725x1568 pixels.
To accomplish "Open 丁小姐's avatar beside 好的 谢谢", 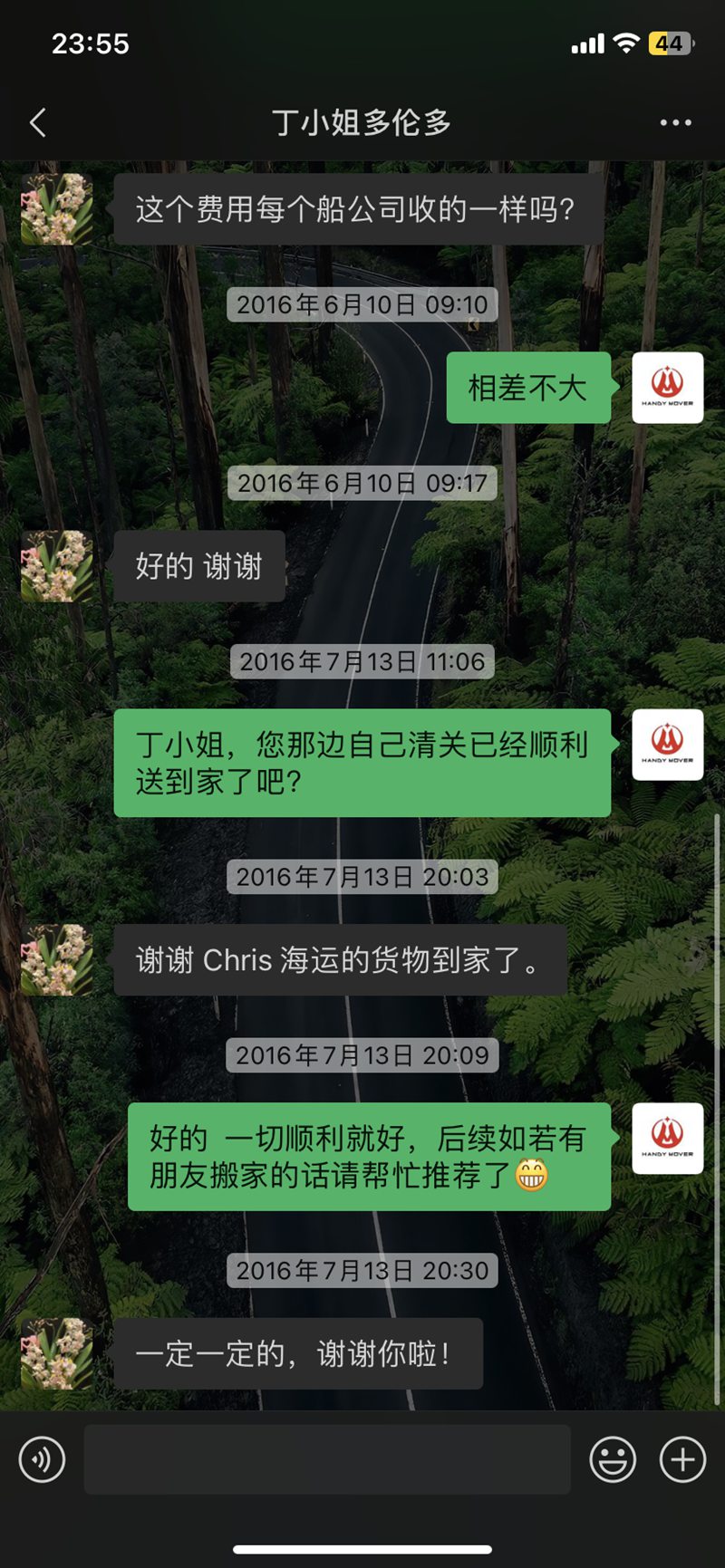I will tap(57, 566).
